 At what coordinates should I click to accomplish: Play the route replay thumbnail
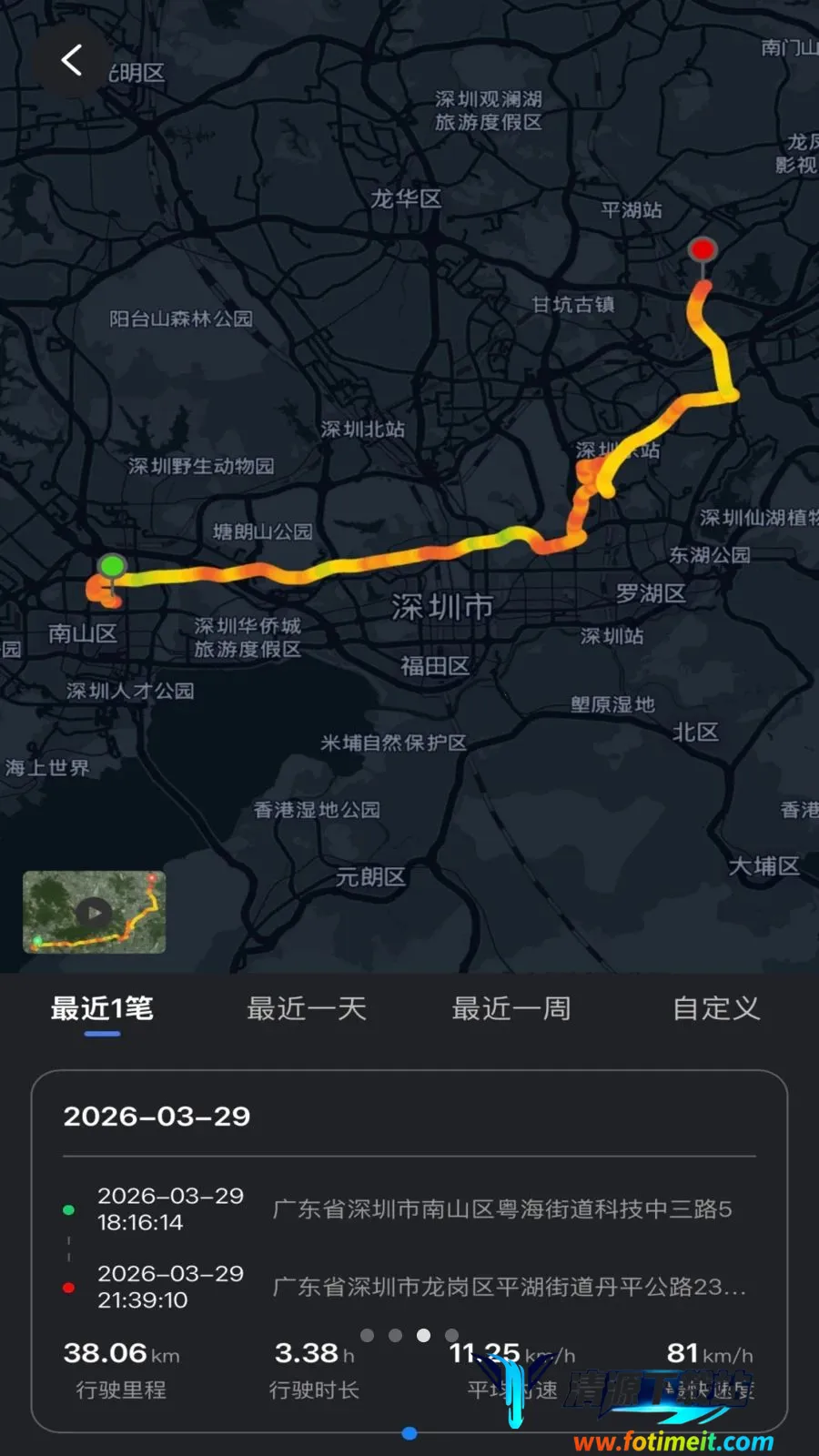pos(95,912)
